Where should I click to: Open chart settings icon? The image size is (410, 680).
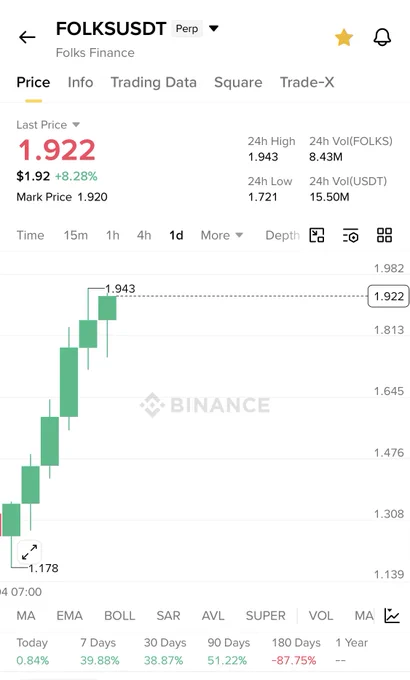pyautogui.click(x=351, y=235)
